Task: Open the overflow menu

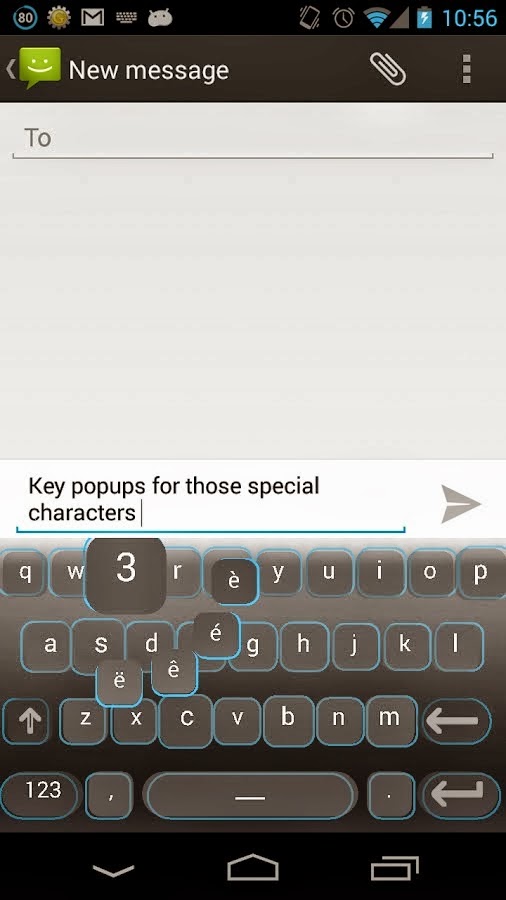Action: (x=466, y=69)
